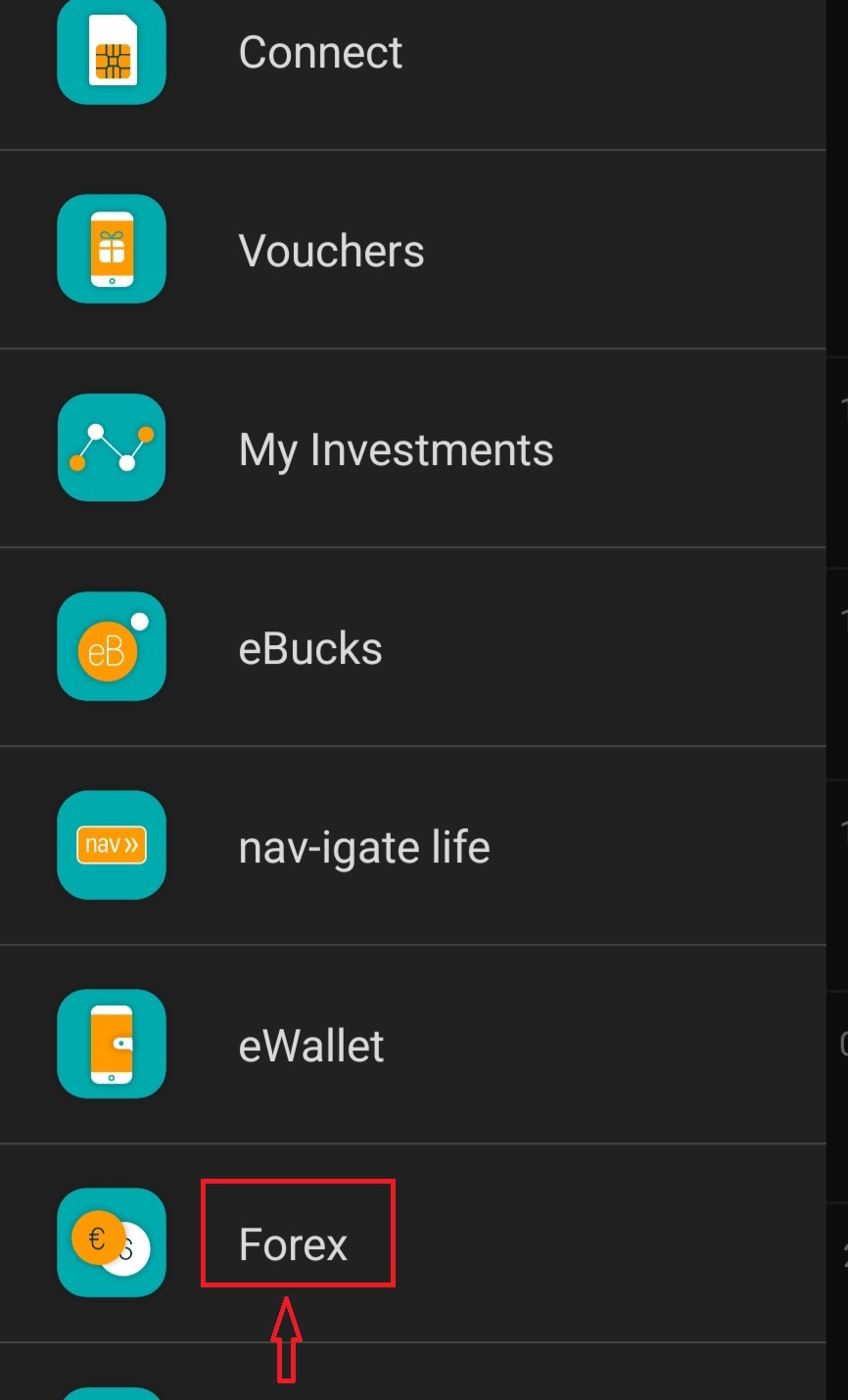Go to My Investments
Image resolution: width=848 pixels, height=1400 pixels.
pos(396,450)
